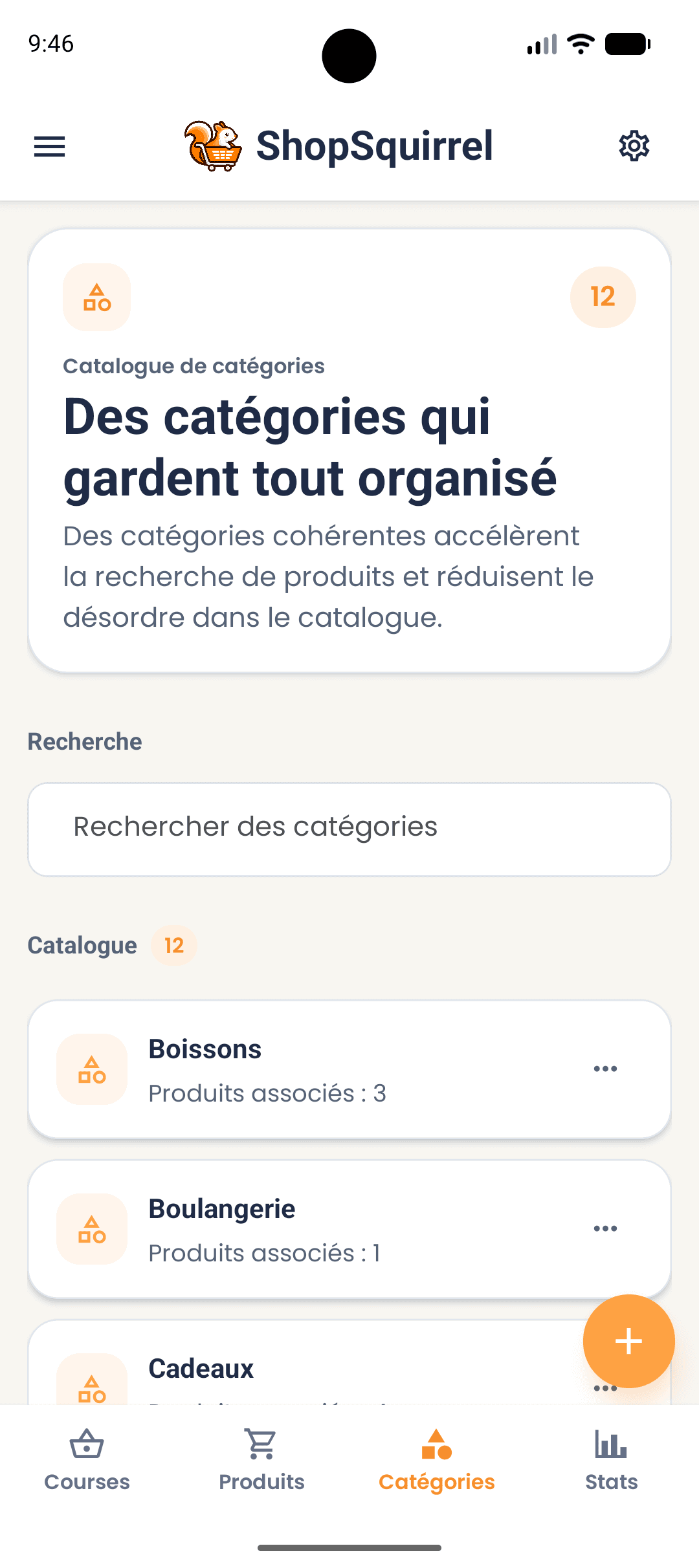Switch to the Produits tab

click(x=261, y=1455)
